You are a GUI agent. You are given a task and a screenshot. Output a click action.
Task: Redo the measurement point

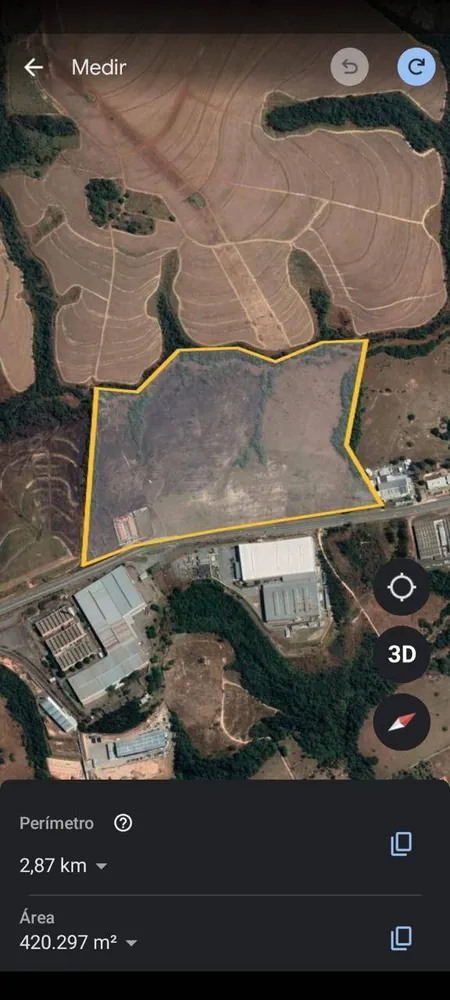[416, 67]
